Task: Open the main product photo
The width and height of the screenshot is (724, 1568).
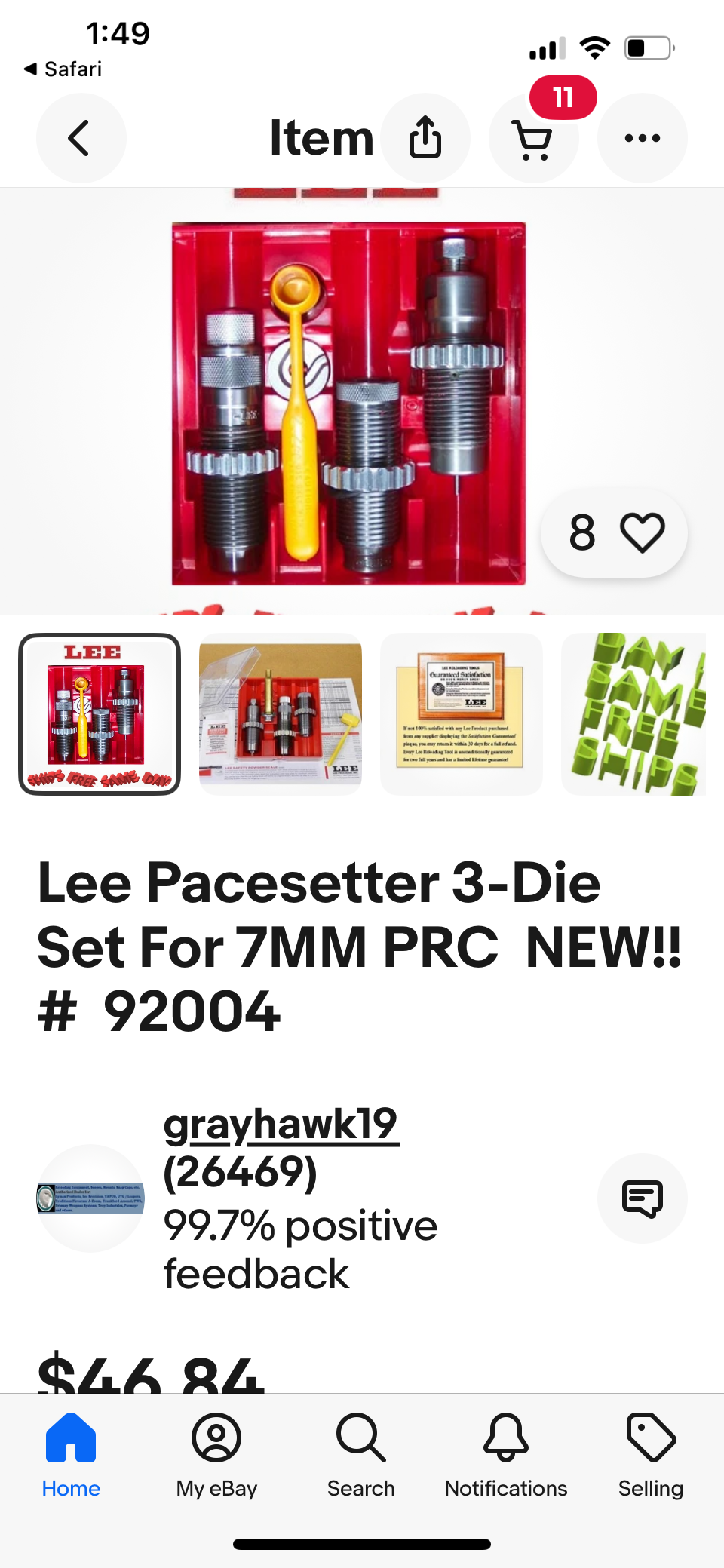Action: (348, 403)
